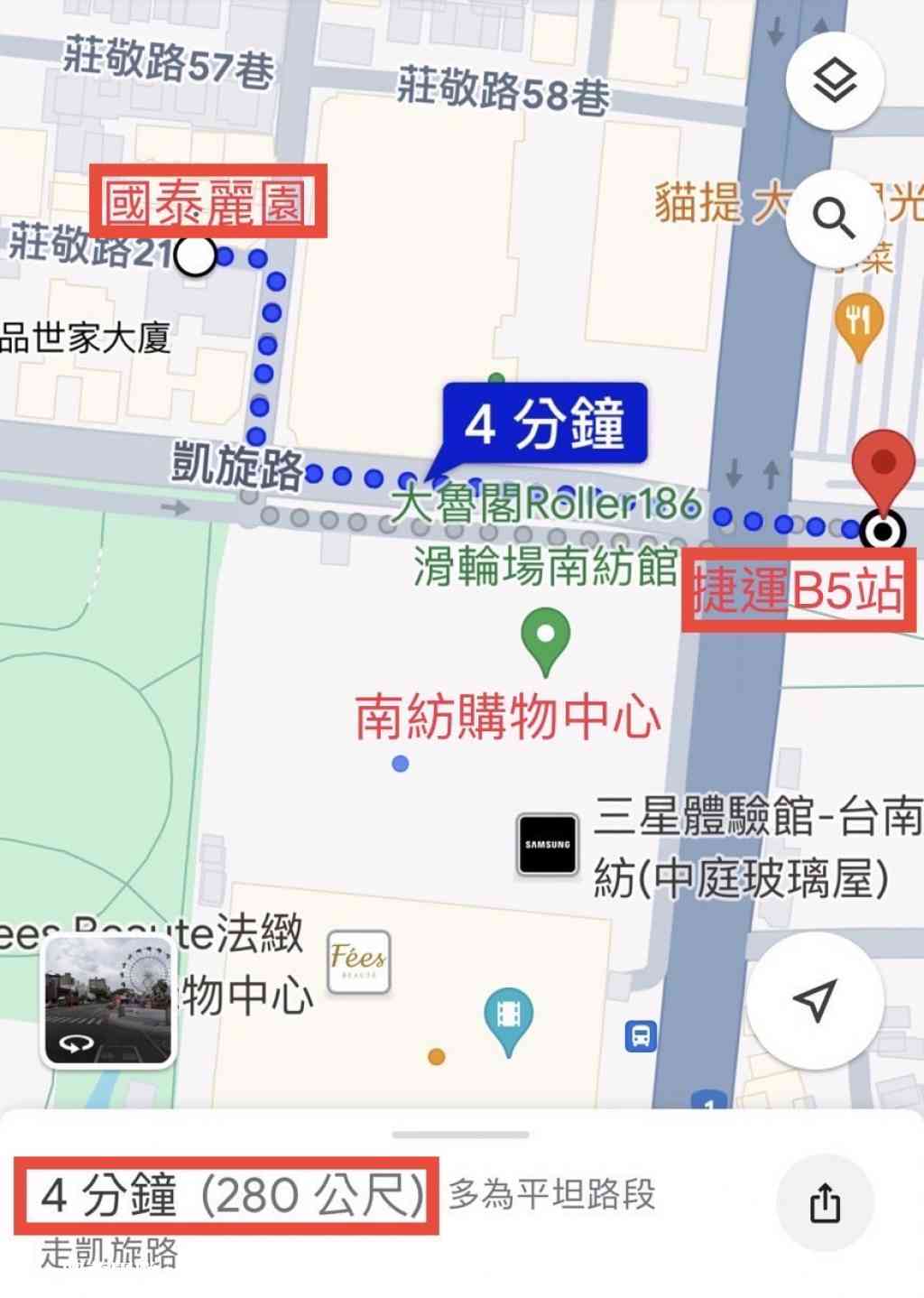
Task: Open the orange restaurant pin
Action: point(858,323)
